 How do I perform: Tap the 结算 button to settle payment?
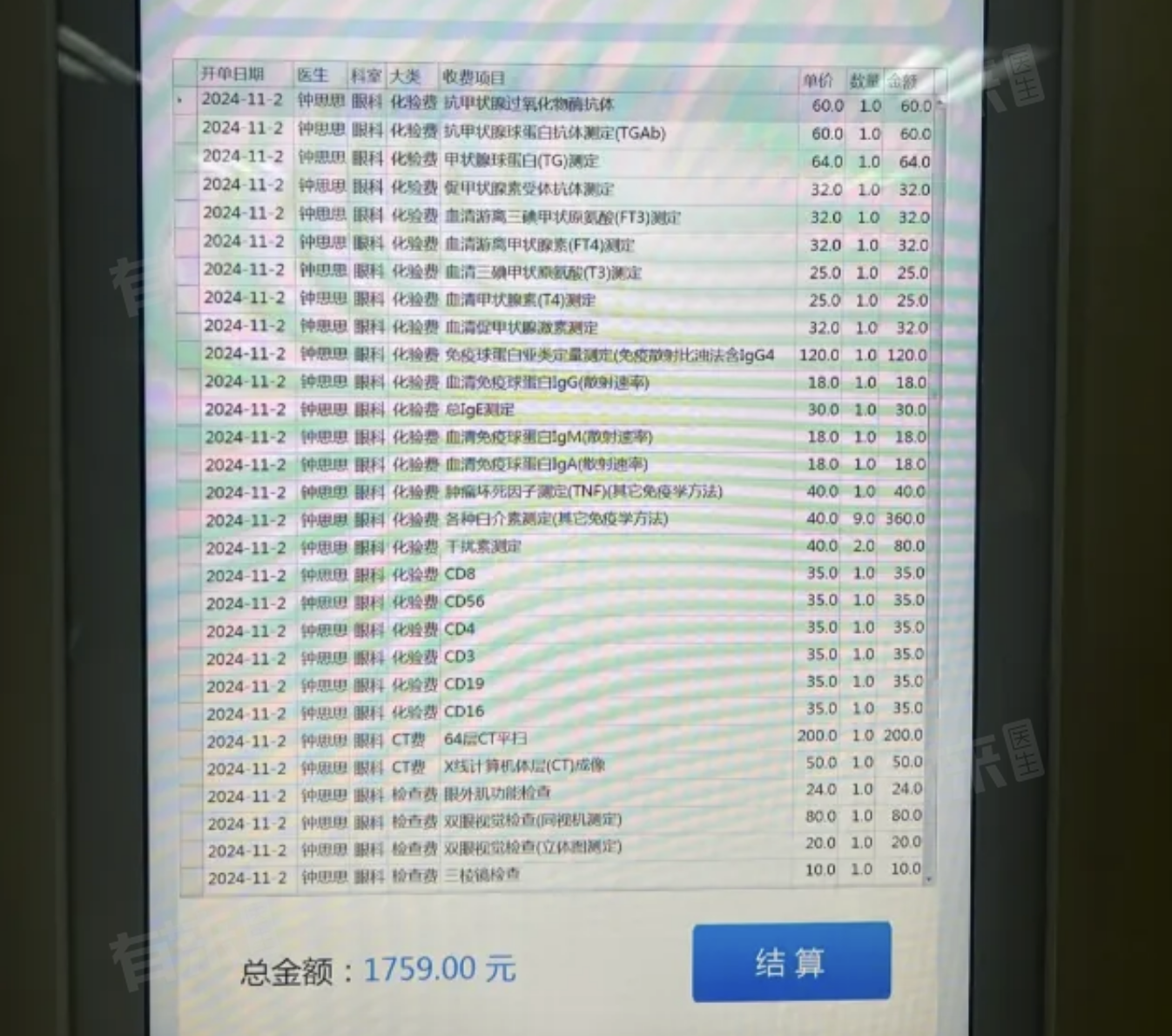click(x=791, y=962)
